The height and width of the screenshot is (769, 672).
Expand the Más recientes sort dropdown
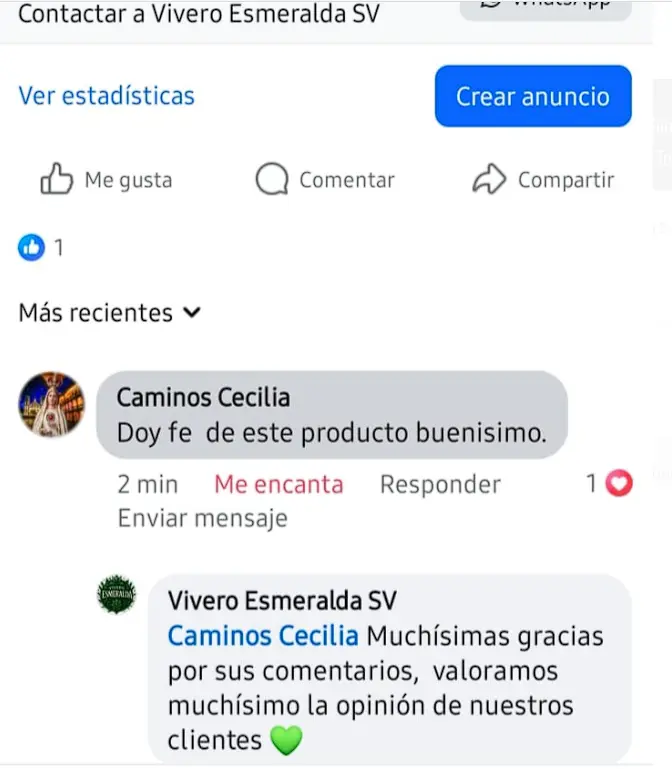click(x=110, y=313)
